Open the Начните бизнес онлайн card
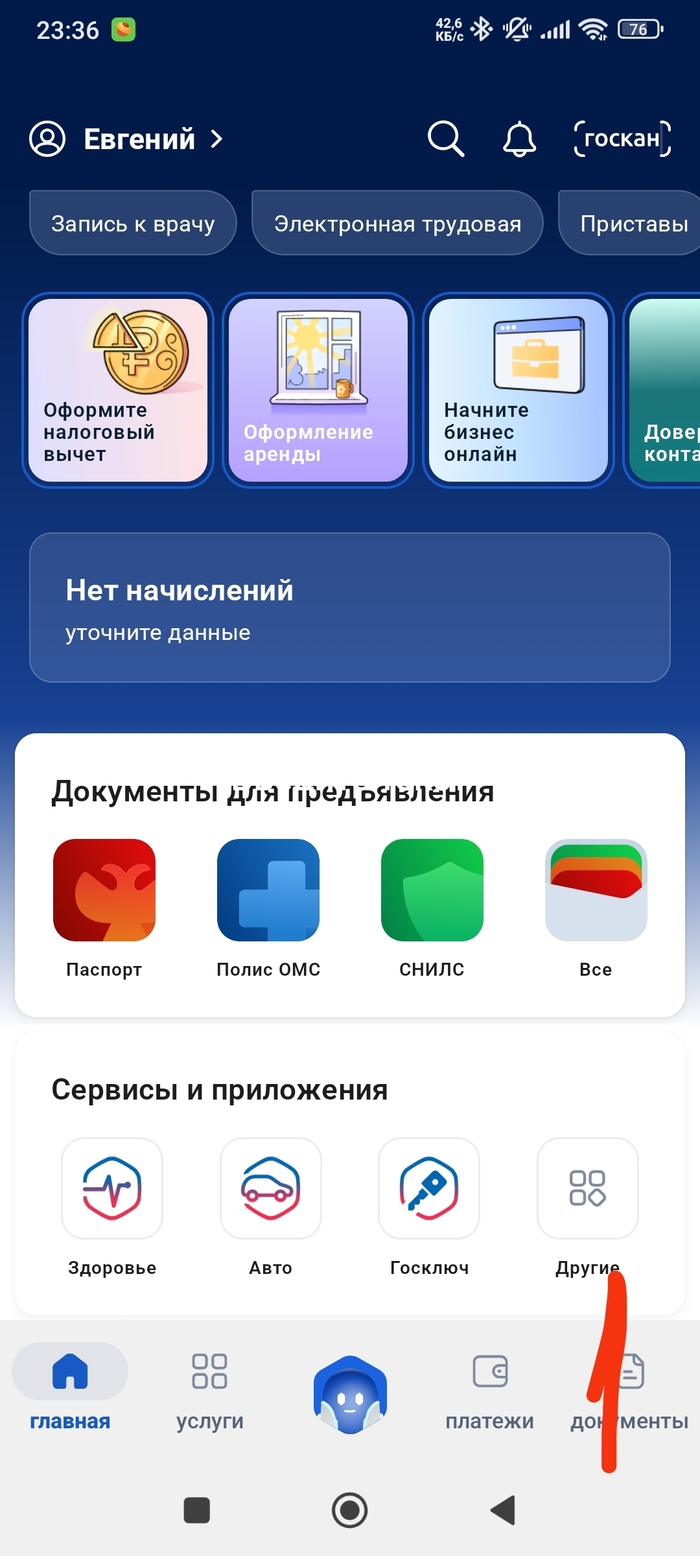Image resolution: width=700 pixels, height=1556 pixels. [518, 390]
